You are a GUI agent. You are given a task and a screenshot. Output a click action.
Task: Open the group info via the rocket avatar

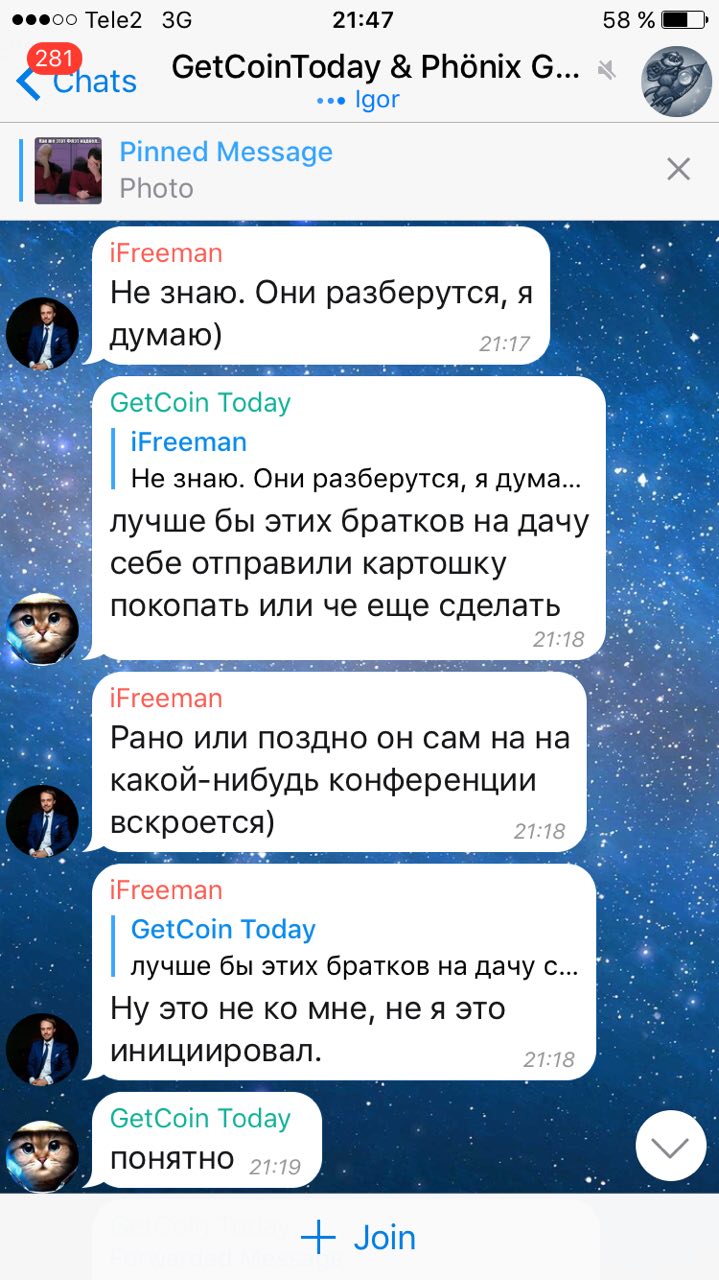point(676,81)
